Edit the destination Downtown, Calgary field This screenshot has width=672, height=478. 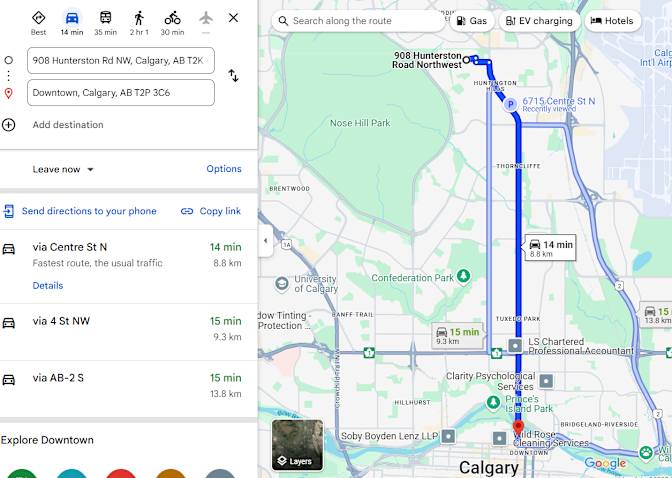coord(120,93)
